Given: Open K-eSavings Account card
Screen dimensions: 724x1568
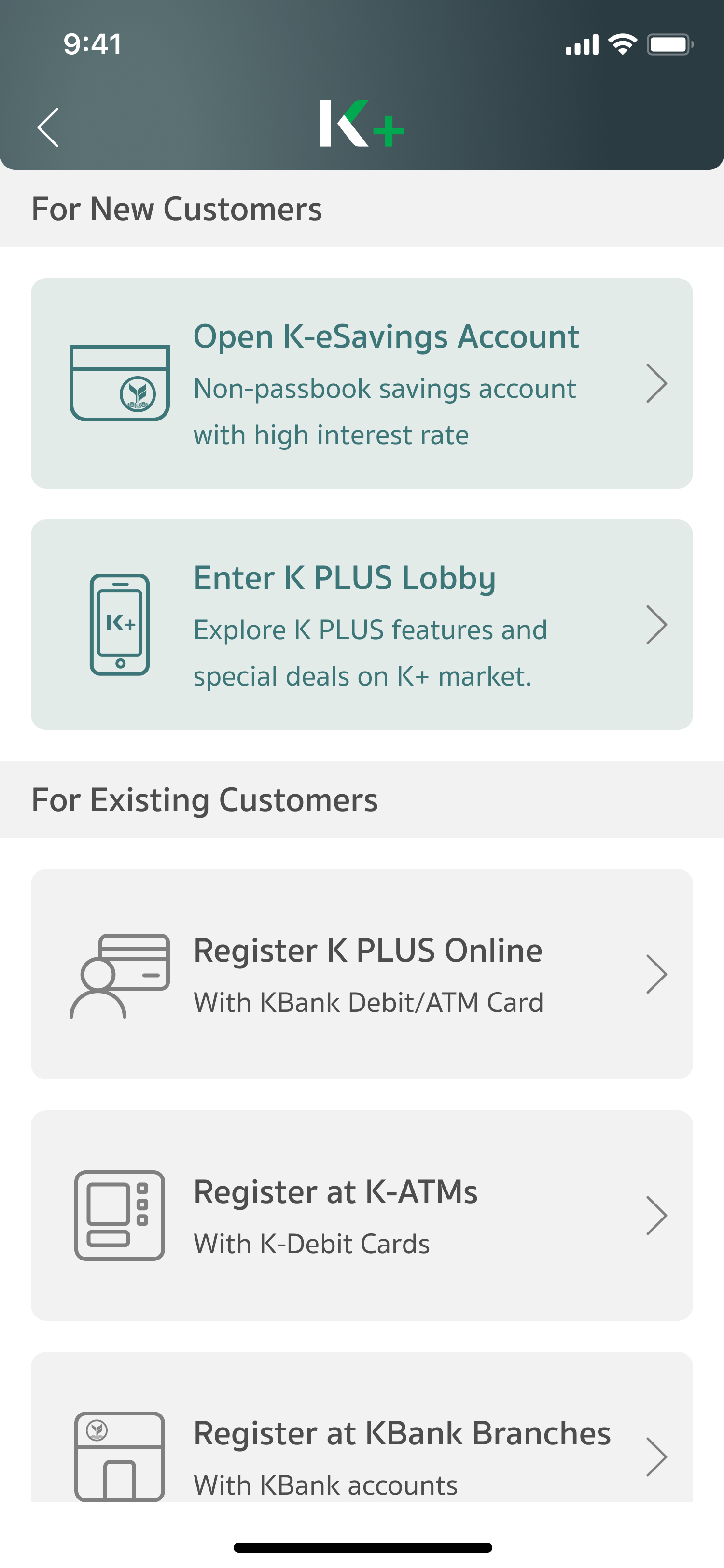Looking at the screenshot, I should point(362,383).
